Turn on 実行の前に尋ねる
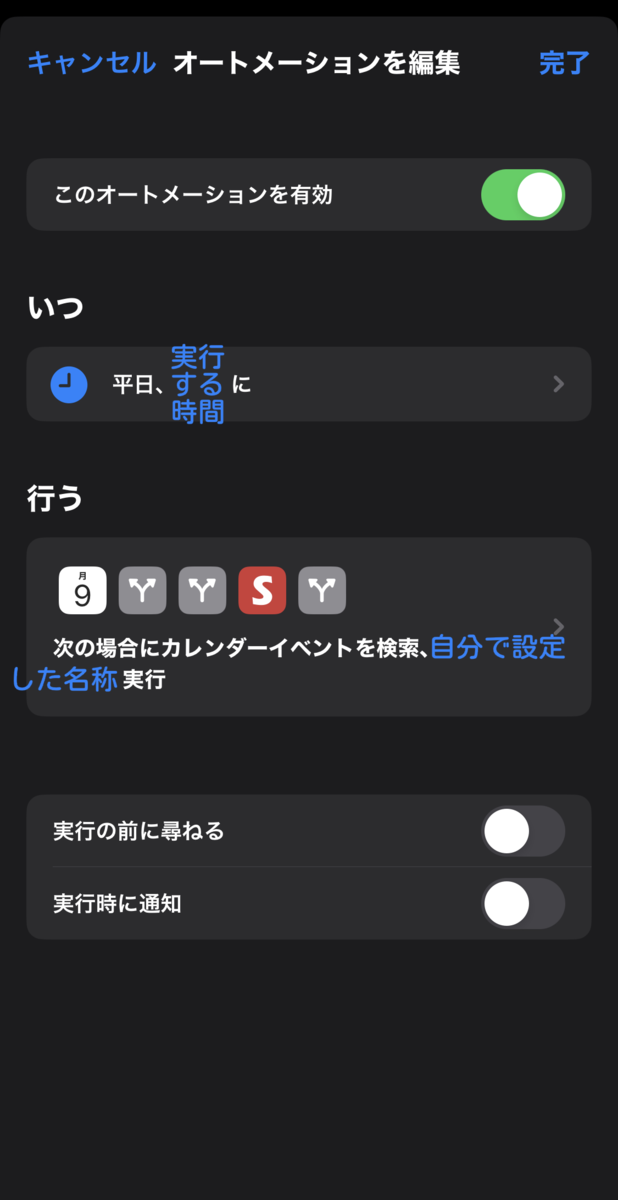Viewport: 618px width, 1200px height. pos(523,831)
